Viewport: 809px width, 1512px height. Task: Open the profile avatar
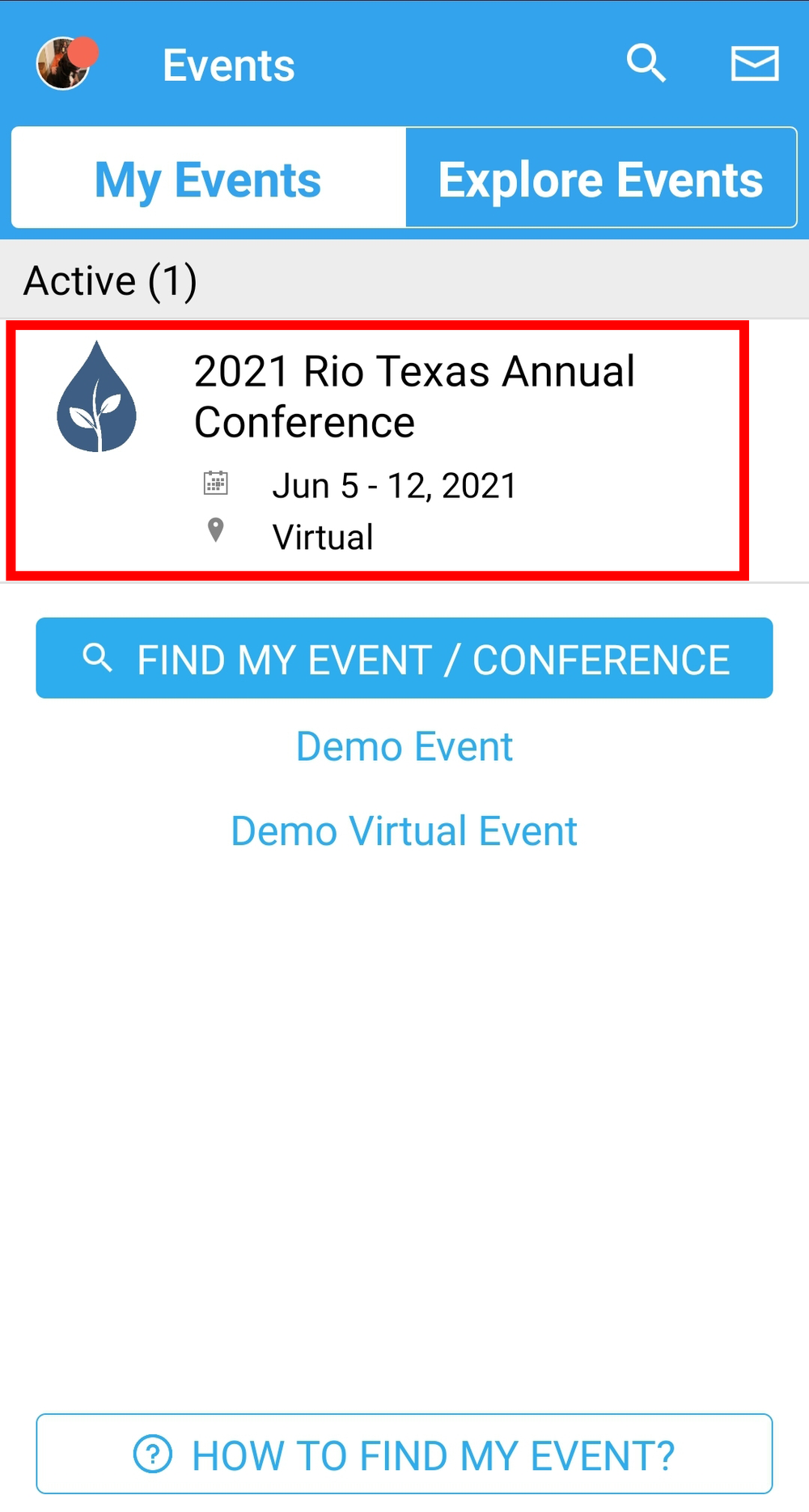point(65,64)
